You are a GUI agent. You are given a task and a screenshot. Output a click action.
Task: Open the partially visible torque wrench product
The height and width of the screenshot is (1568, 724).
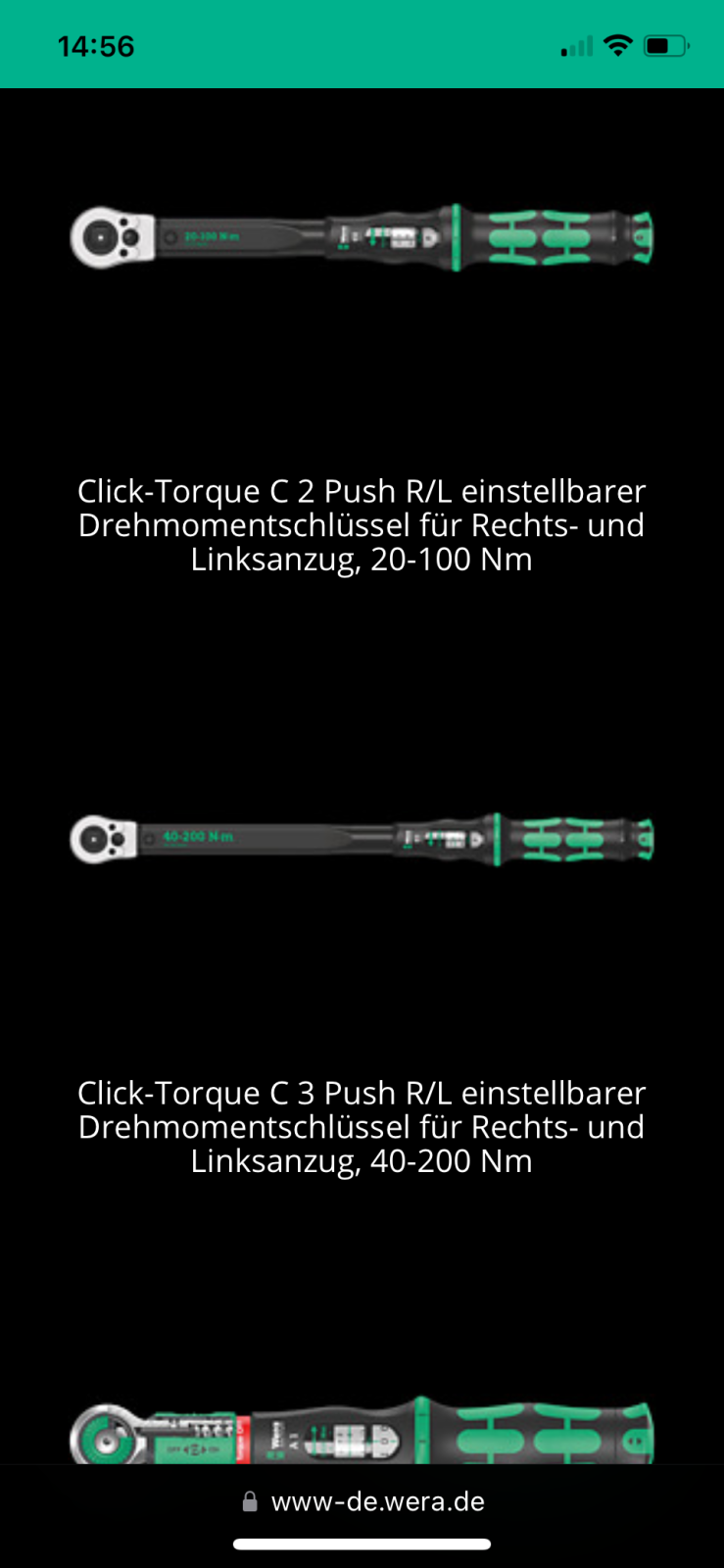[362, 1433]
